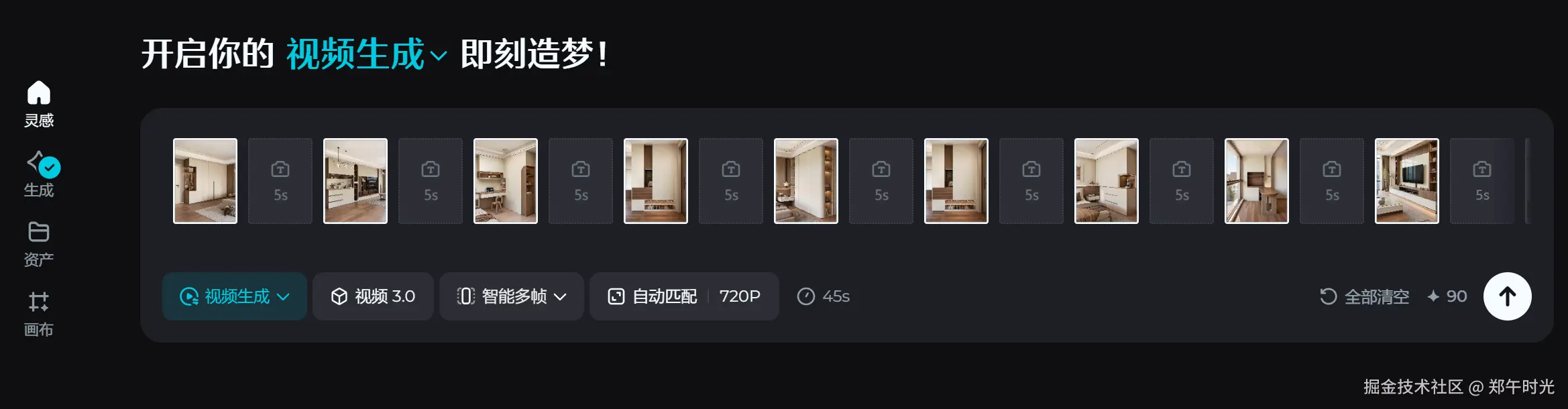Submit generation with the up-arrow button
This screenshot has height=409, width=1568.
1507,296
